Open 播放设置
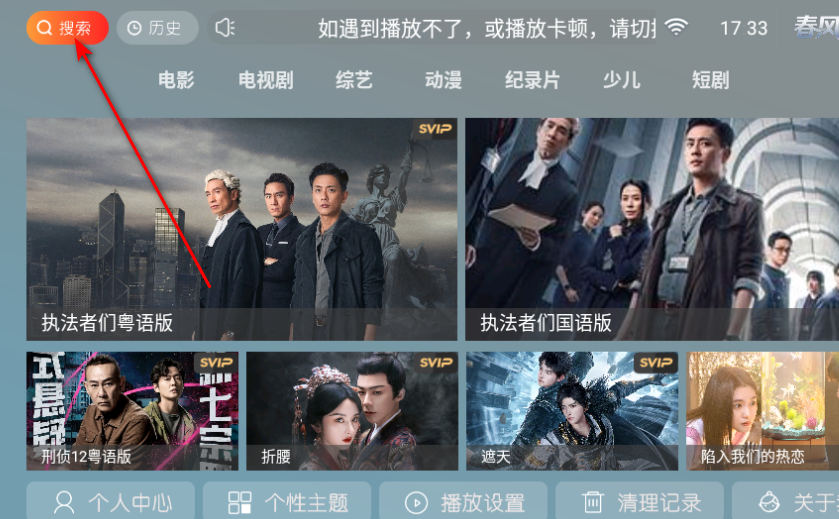This screenshot has width=839, height=519. click(465, 502)
